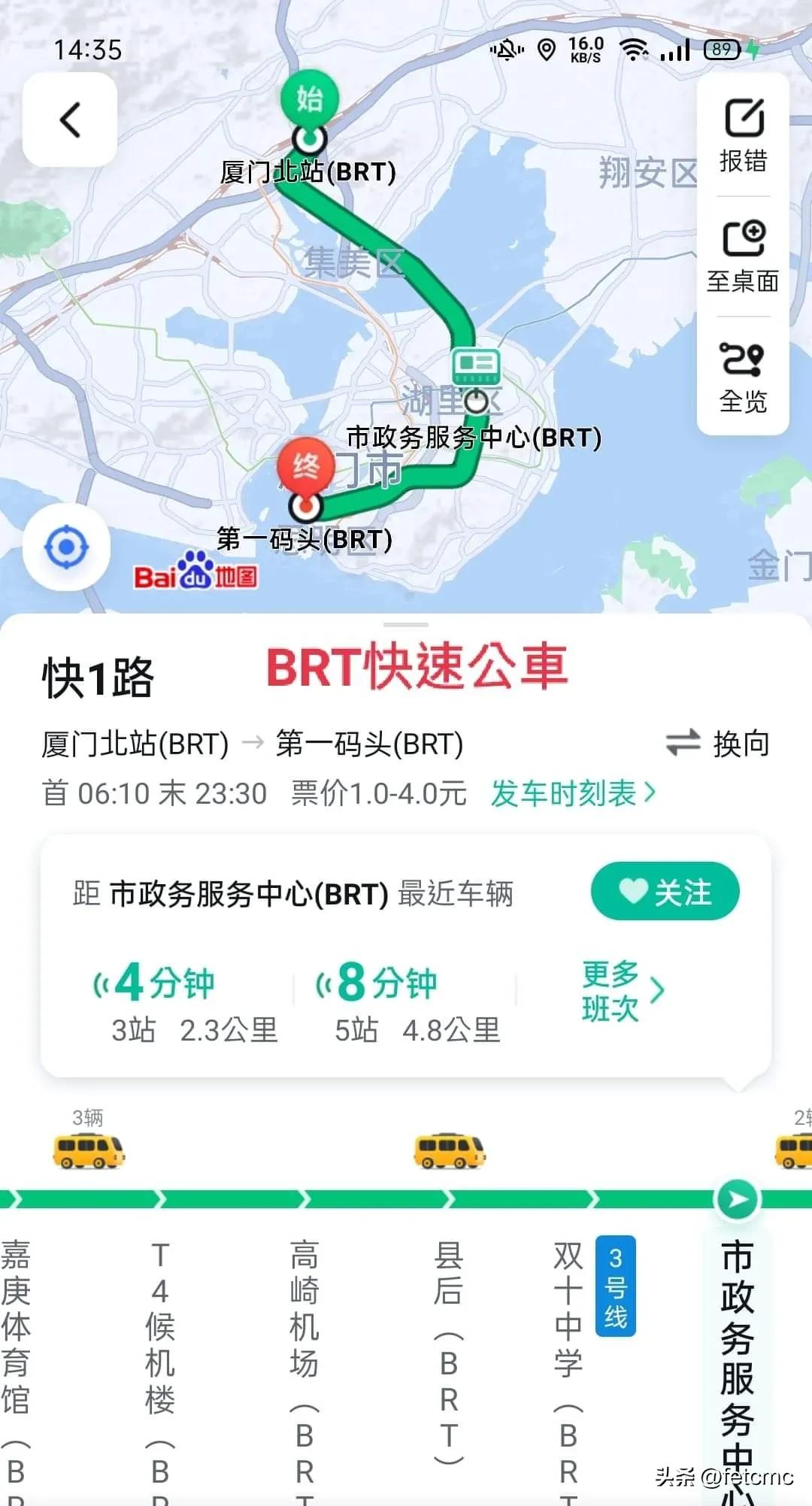The width and height of the screenshot is (812, 1506).
Task: Tap the Baidu 地图 logo
Action: [197, 575]
